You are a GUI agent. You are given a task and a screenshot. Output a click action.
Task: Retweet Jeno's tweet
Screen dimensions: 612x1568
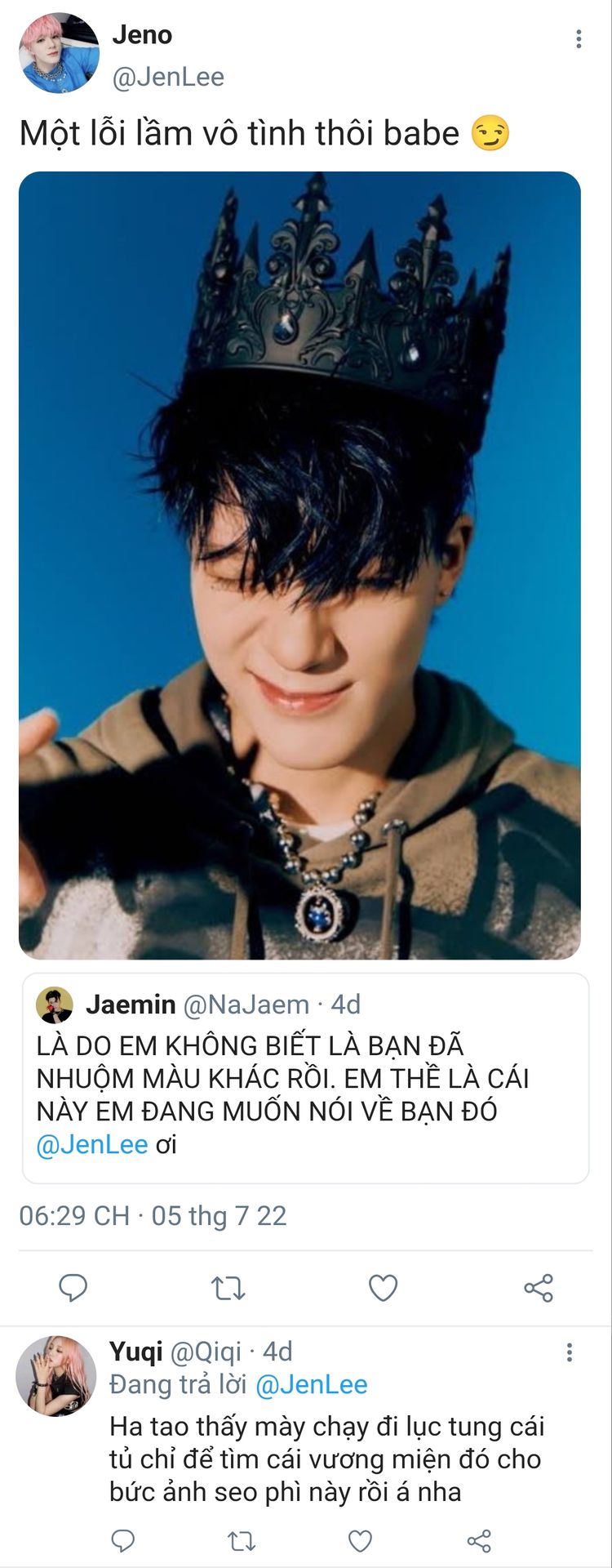[x=228, y=1288]
